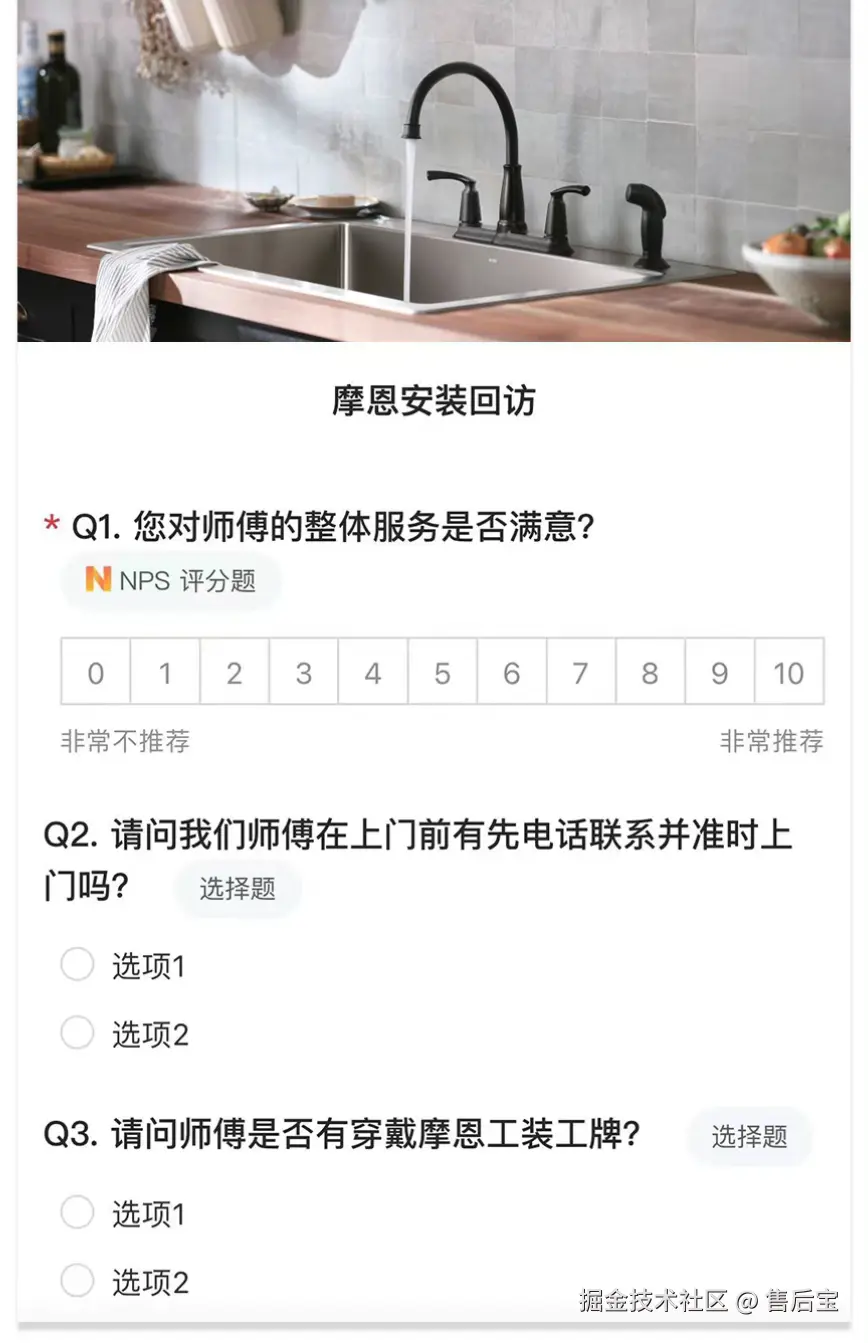Choose 2 on the NPS rating

click(234, 672)
